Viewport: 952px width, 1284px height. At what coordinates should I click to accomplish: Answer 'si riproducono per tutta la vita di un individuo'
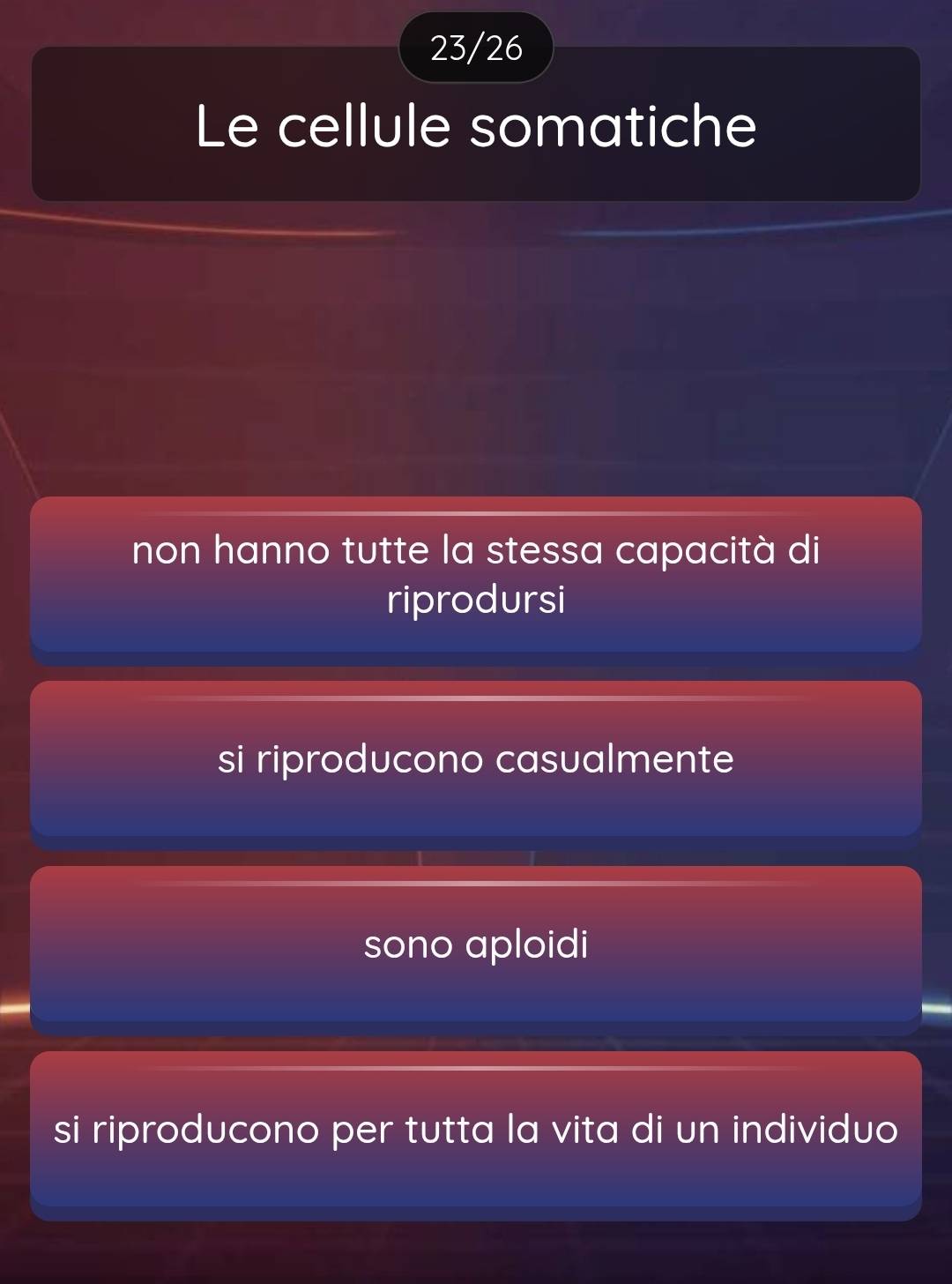[x=476, y=1130]
